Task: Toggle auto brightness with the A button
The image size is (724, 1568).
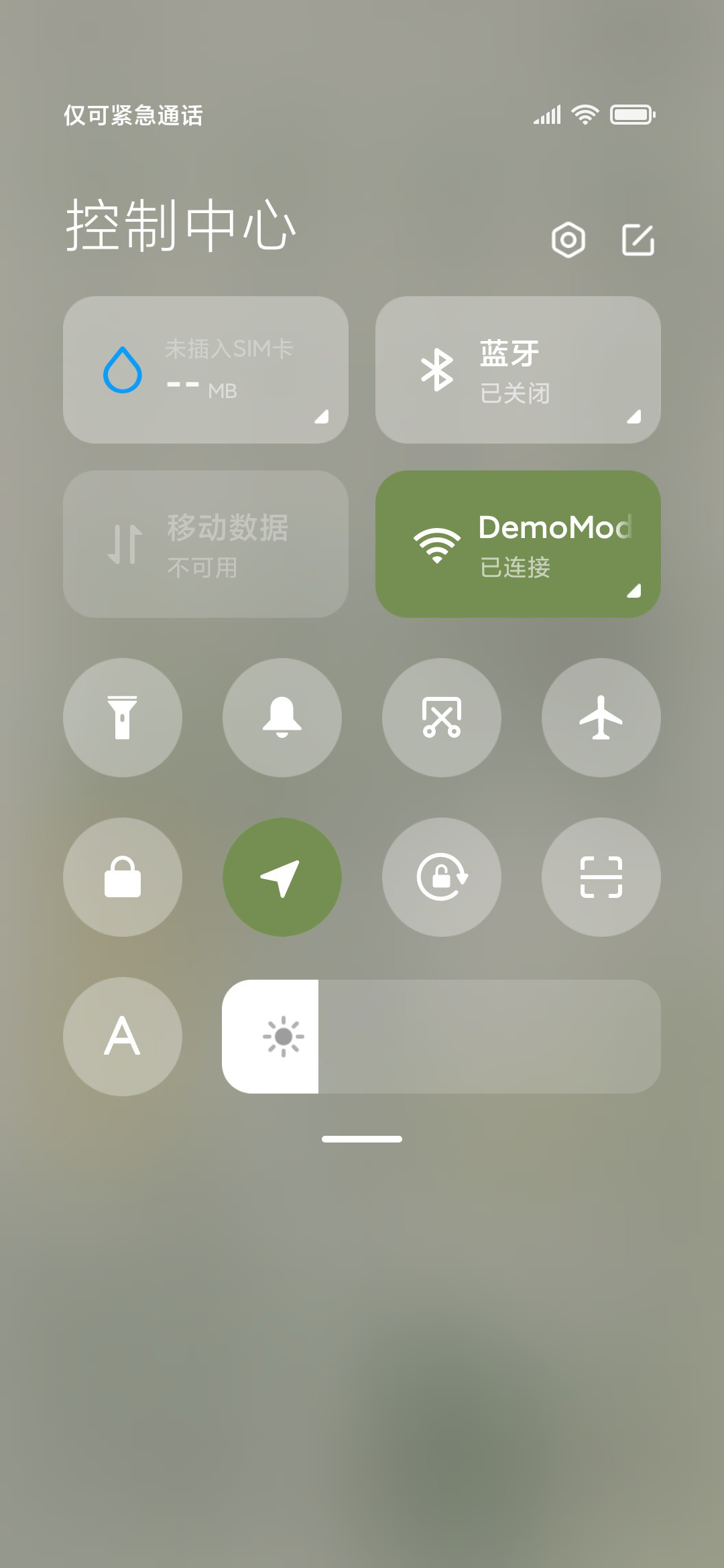Action: coord(123,1037)
